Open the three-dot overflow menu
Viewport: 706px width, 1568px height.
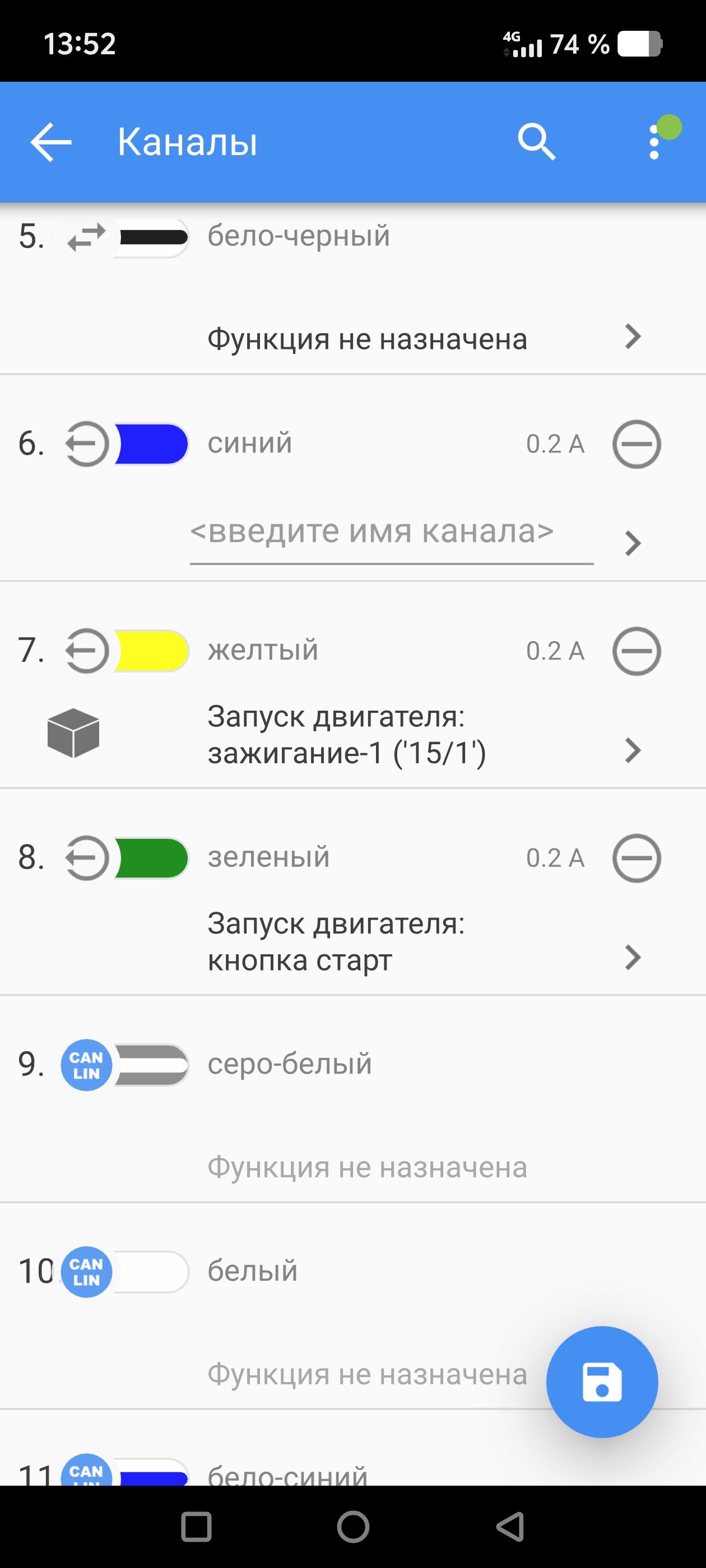654,142
